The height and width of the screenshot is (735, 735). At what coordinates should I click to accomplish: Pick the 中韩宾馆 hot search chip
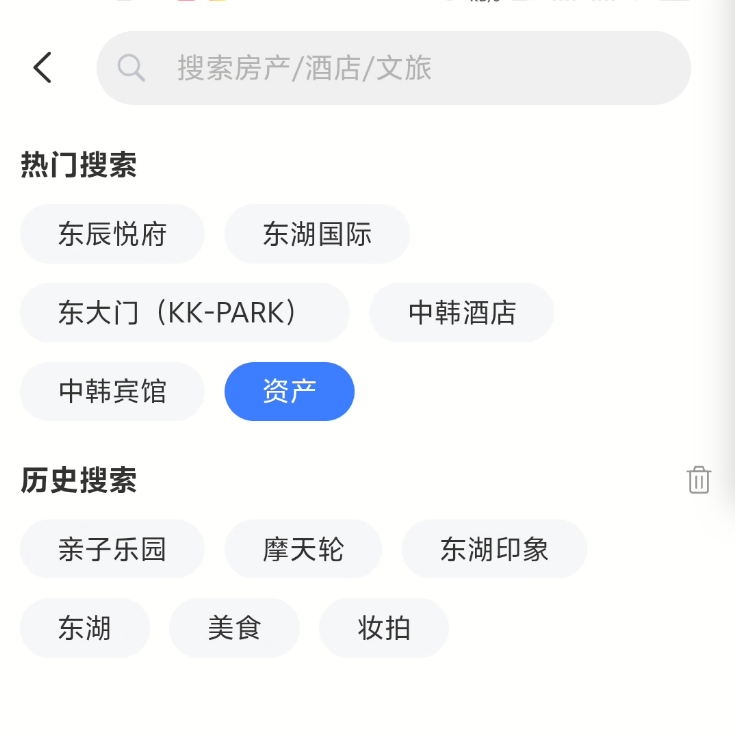[x=112, y=391]
